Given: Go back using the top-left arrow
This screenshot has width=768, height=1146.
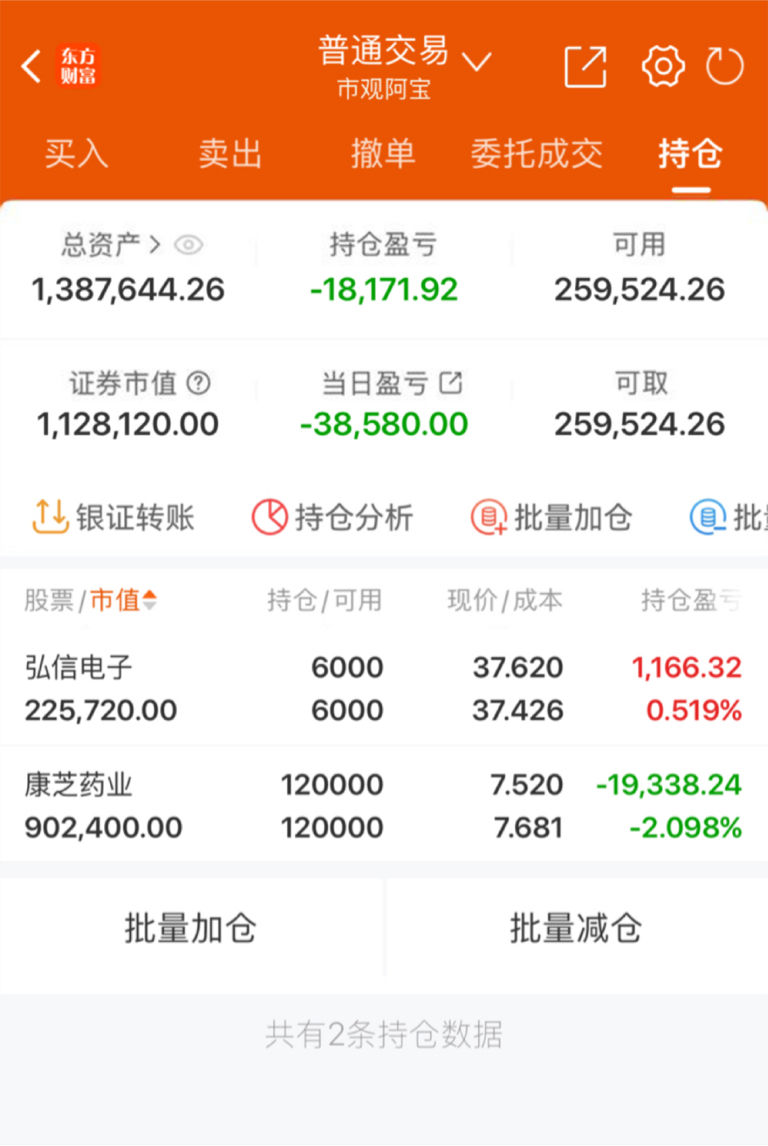Looking at the screenshot, I should click(31, 67).
